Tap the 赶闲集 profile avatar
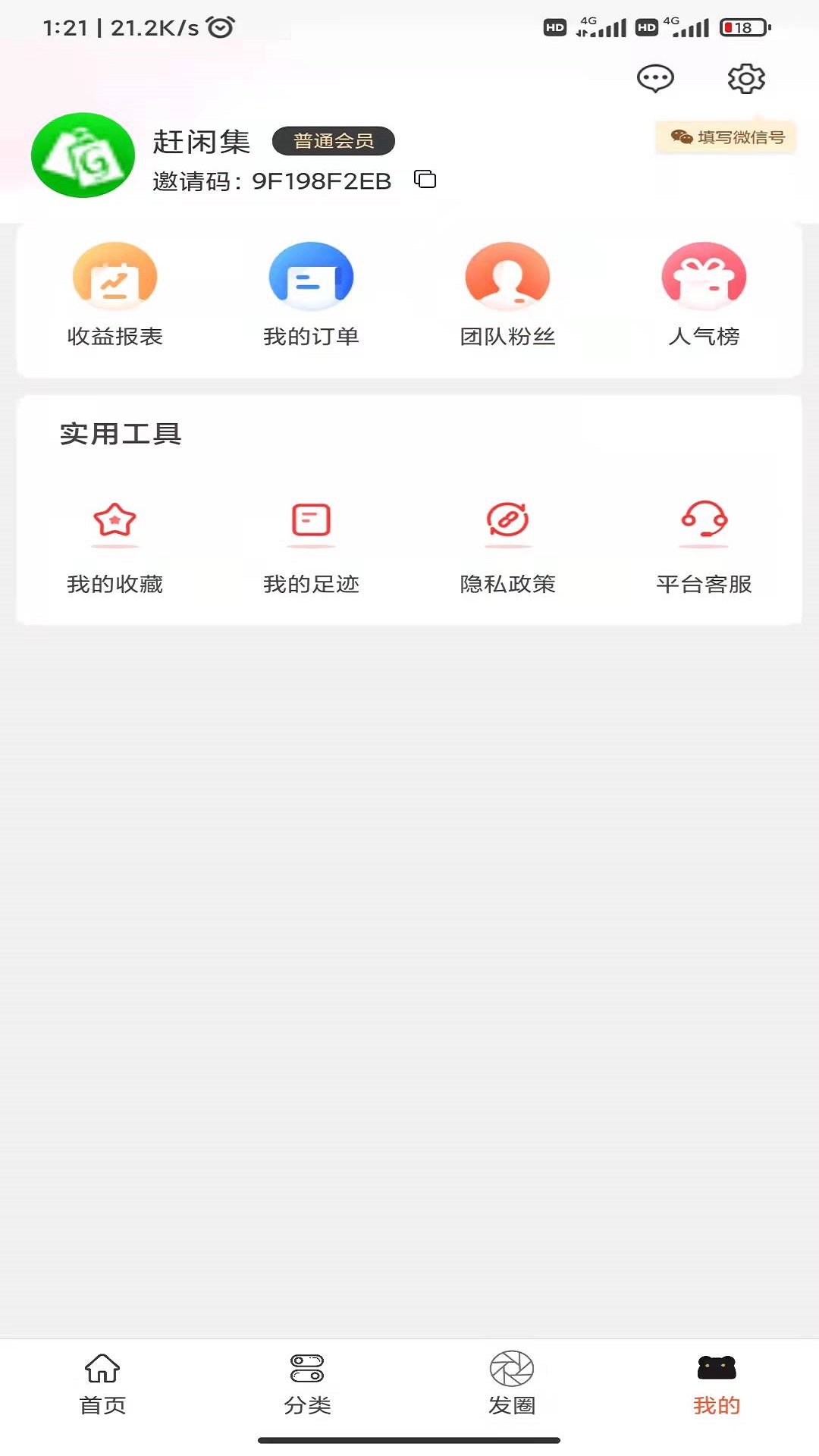Image resolution: width=819 pixels, height=1456 pixels. coord(83,155)
